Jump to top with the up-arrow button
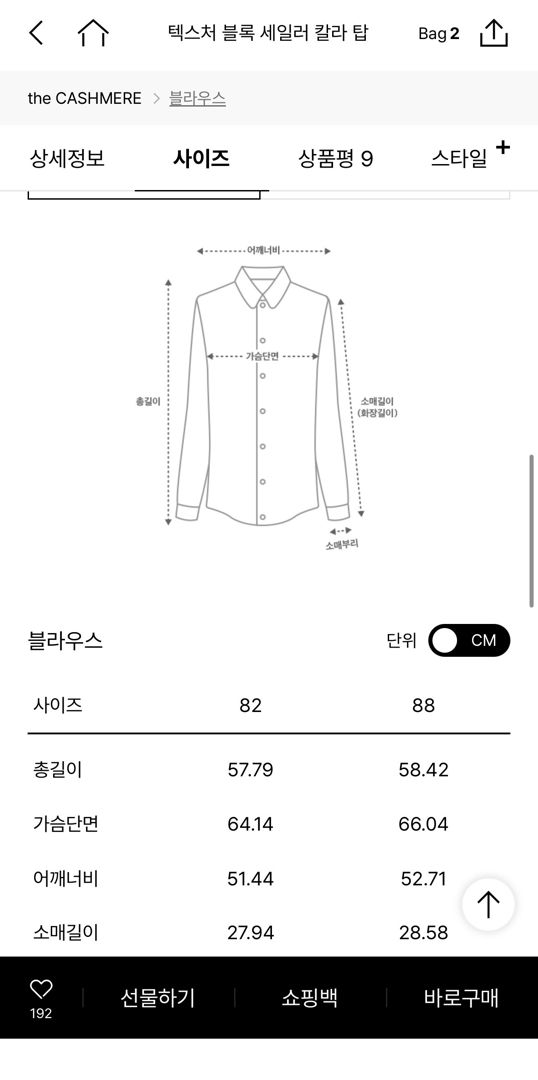Image resolution: width=538 pixels, height=1080 pixels. pyautogui.click(x=488, y=904)
